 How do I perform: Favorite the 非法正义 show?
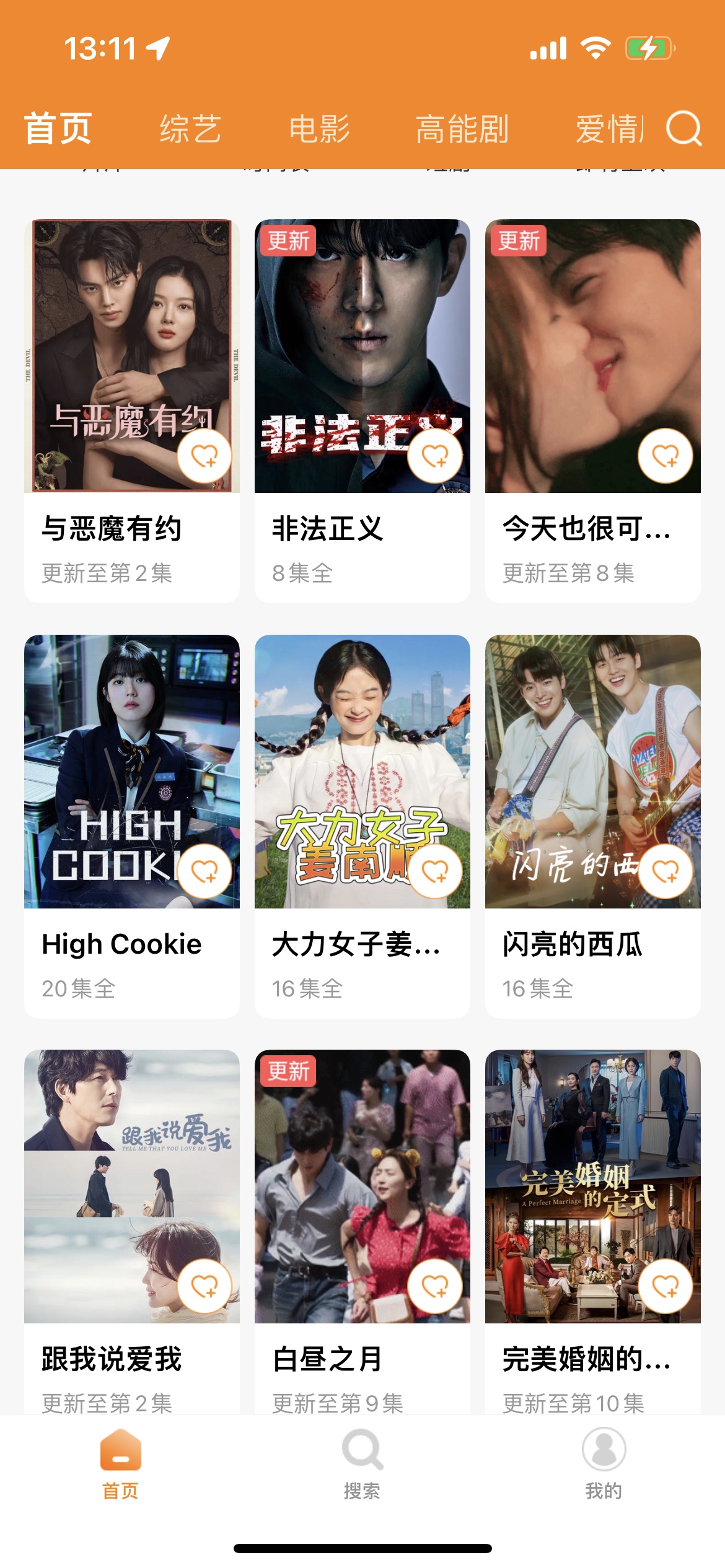[x=435, y=456]
